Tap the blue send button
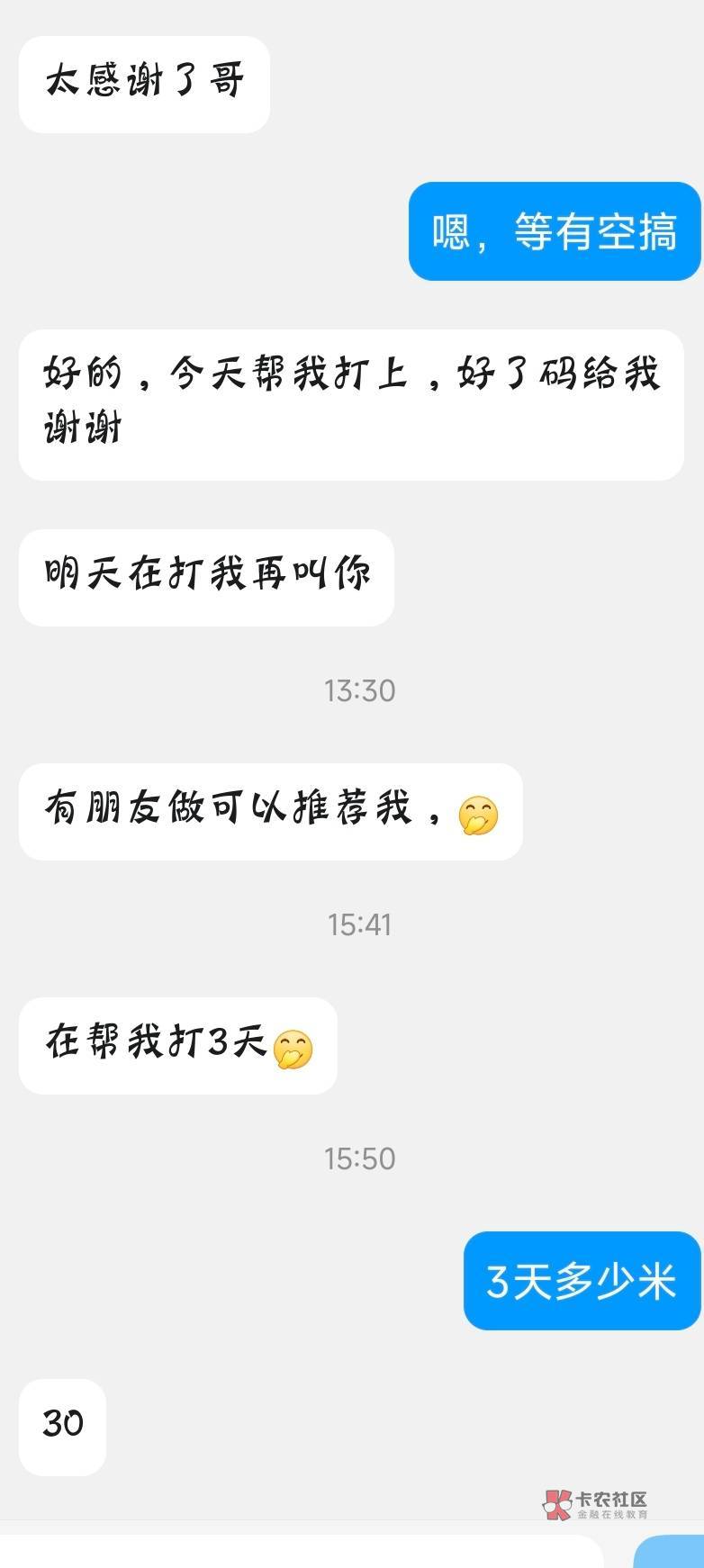The width and height of the screenshot is (704, 1568). tap(669, 1553)
